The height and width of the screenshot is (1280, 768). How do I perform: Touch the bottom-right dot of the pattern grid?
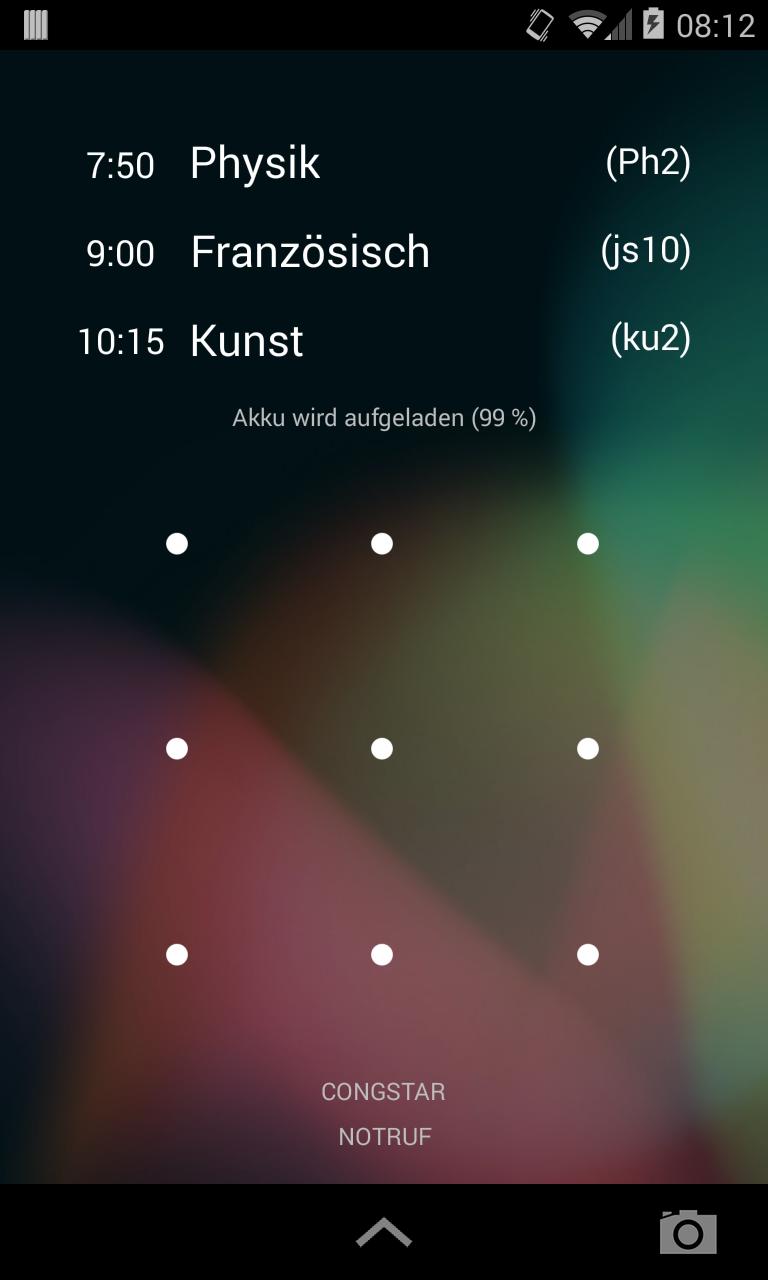tap(588, 955)
